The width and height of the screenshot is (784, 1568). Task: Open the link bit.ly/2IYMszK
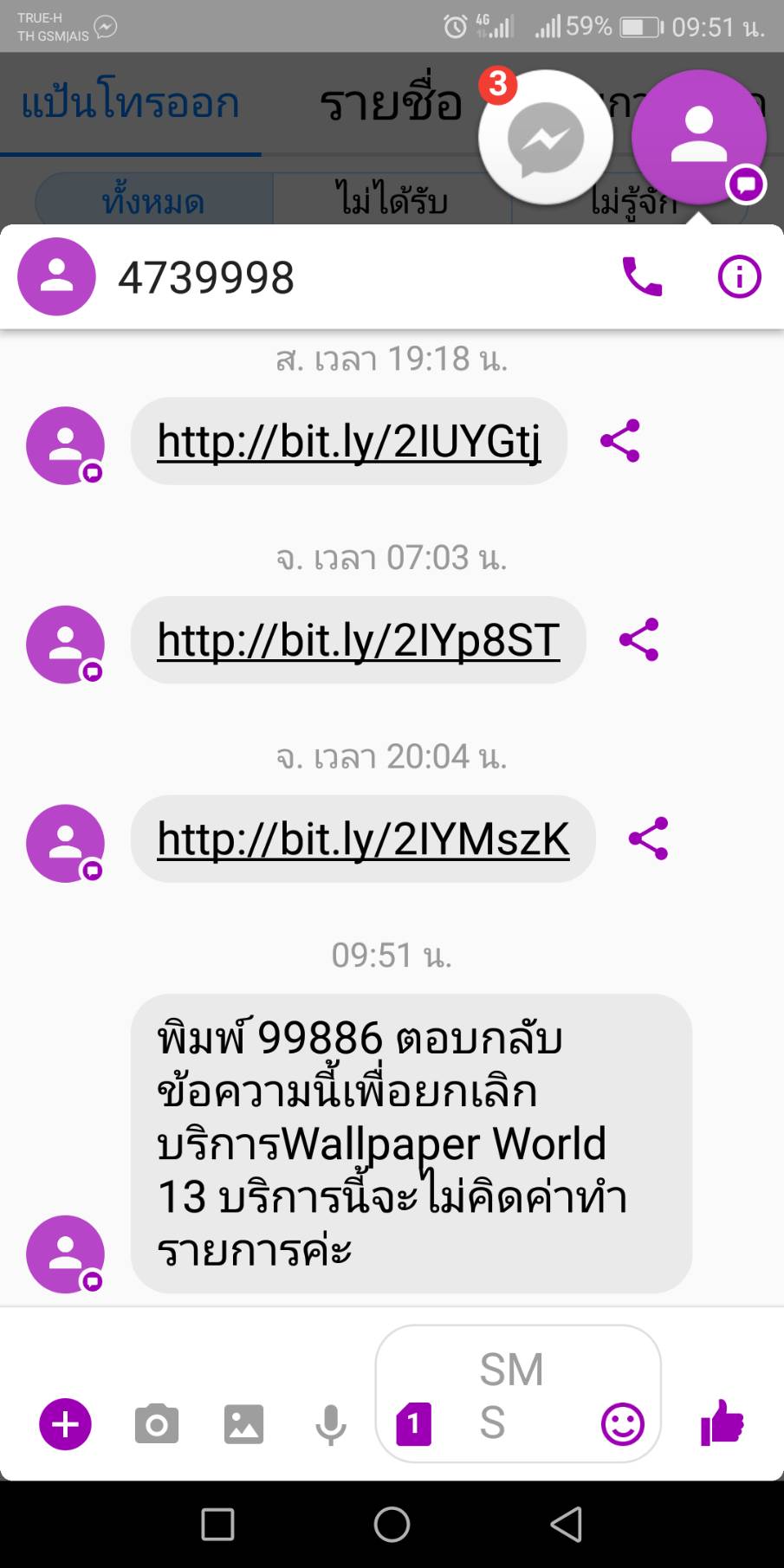(363, 839)
